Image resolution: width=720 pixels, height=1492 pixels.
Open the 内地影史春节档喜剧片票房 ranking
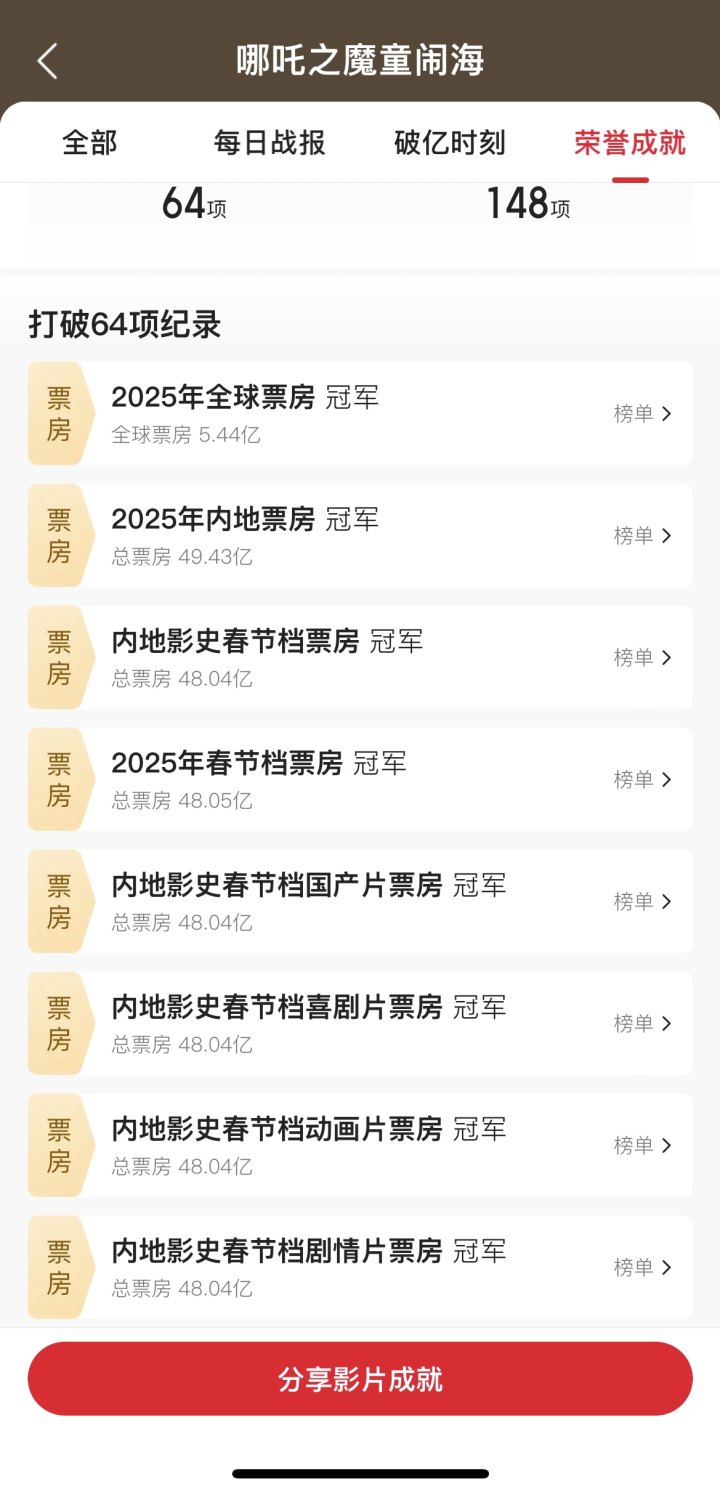coord(641,1024)
